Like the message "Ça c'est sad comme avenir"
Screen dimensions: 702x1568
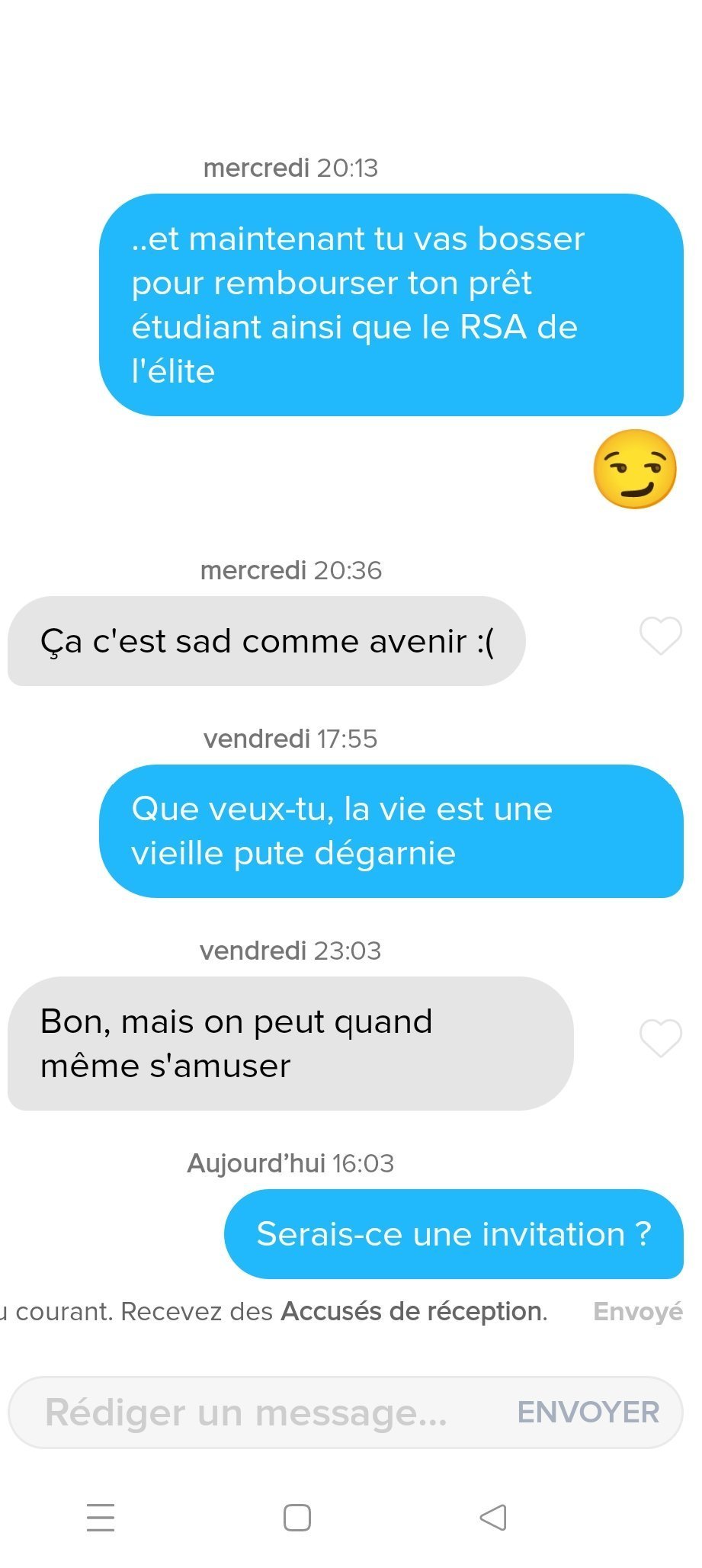click(x=660, y=636)
